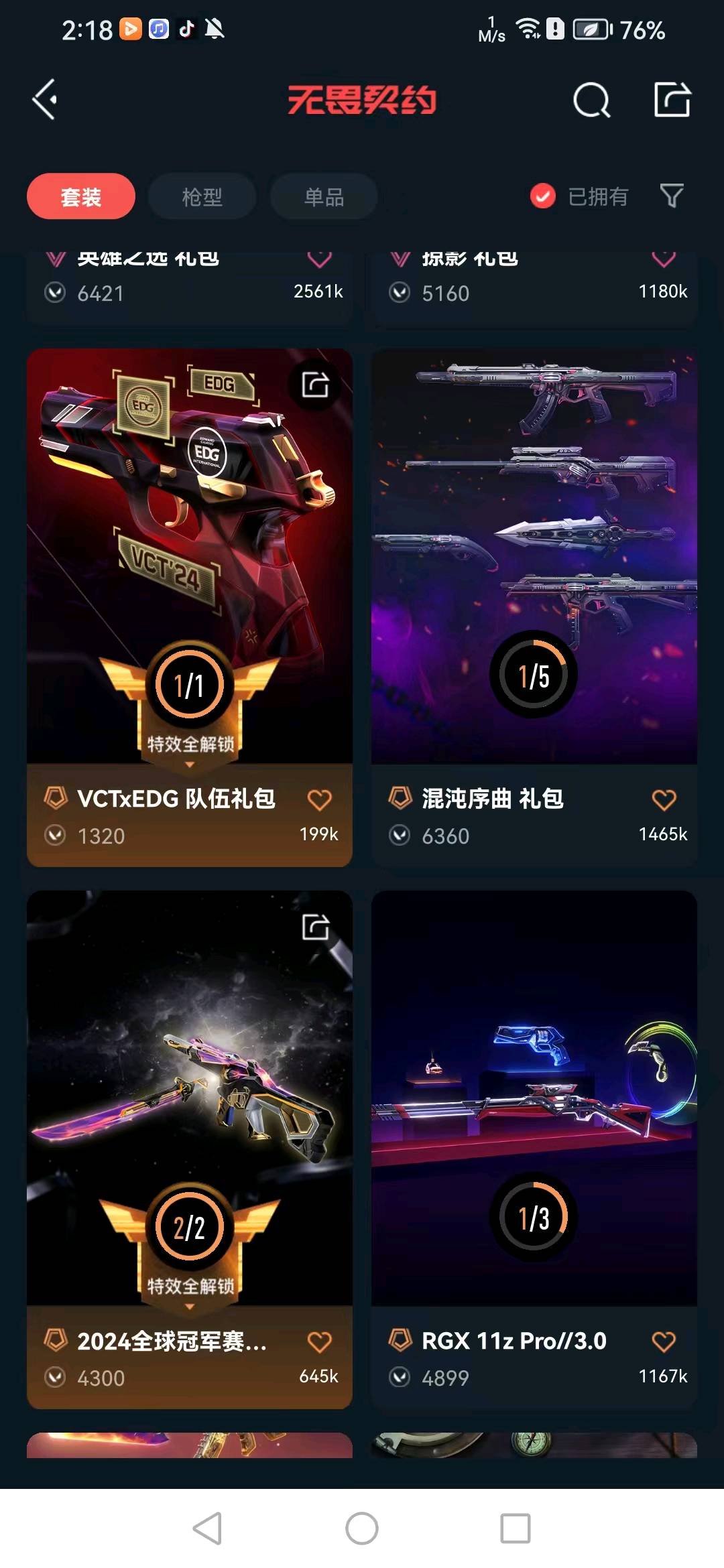Like the 2024全球冠军赛 bundle
Screen dimensions: 724x1568
click(x=319, y=1342)
